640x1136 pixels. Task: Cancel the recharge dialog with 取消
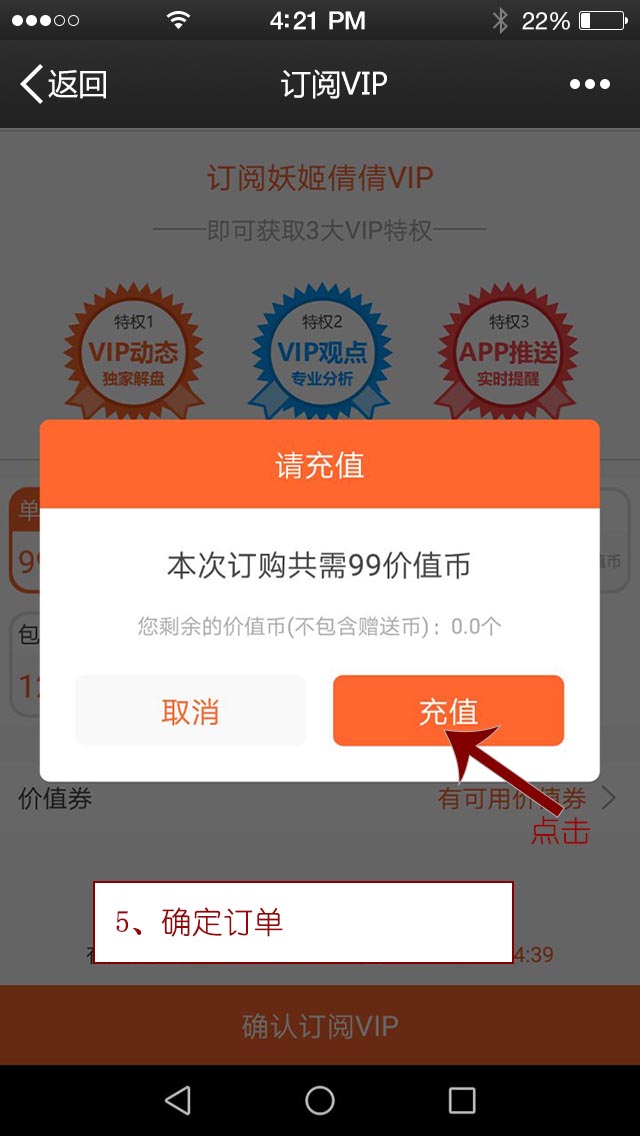191,711
